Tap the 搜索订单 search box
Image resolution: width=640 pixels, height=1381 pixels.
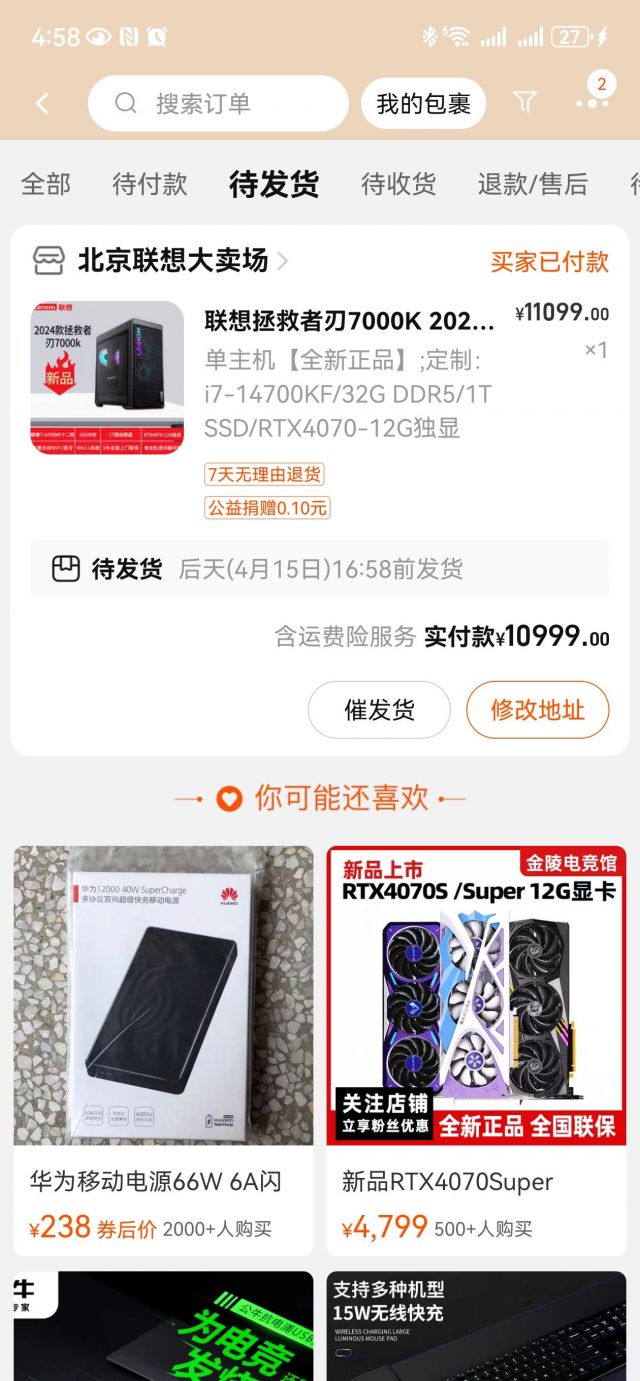coord(218,103)
